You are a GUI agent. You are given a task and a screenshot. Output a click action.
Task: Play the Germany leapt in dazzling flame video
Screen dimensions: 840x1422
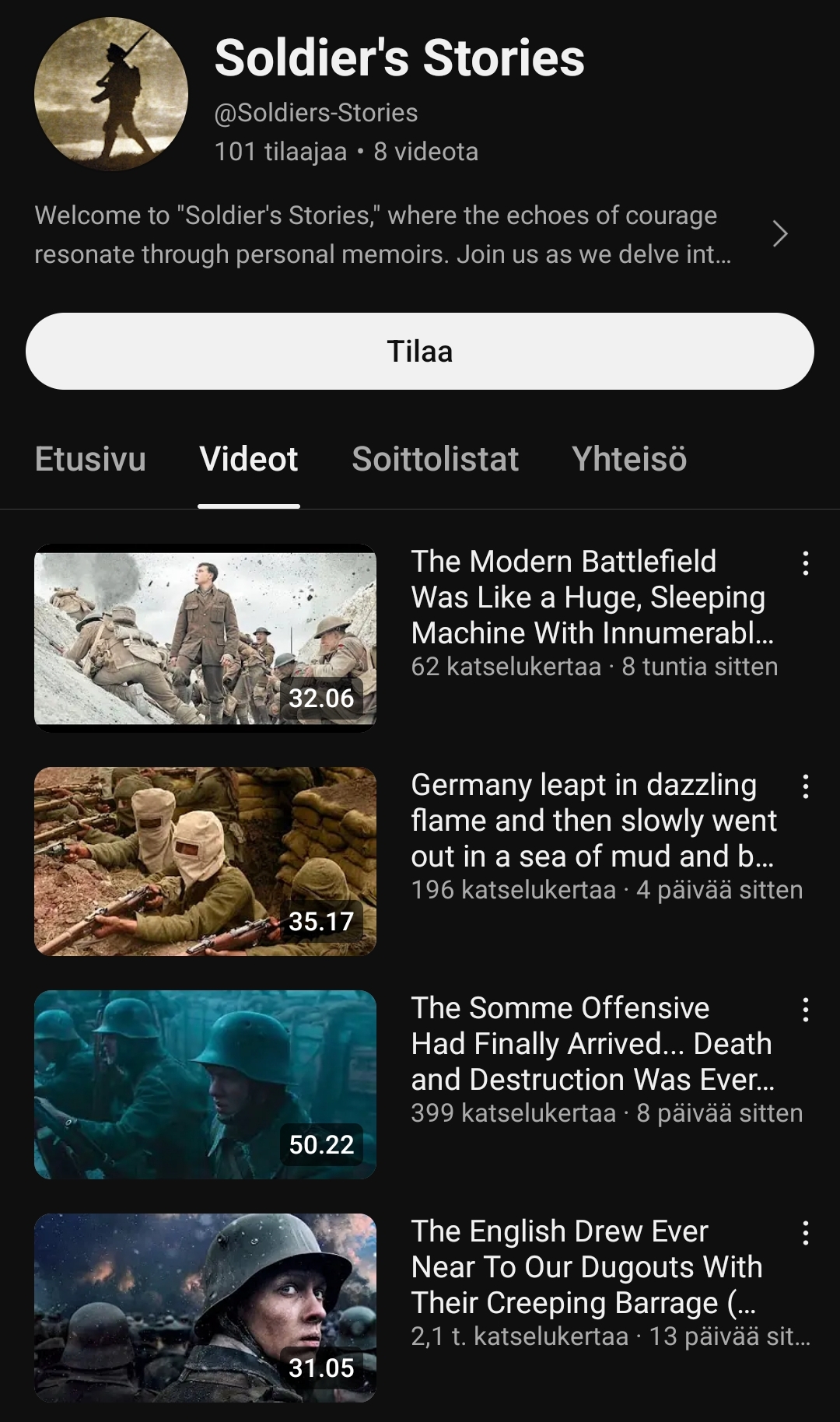point(205,861)
